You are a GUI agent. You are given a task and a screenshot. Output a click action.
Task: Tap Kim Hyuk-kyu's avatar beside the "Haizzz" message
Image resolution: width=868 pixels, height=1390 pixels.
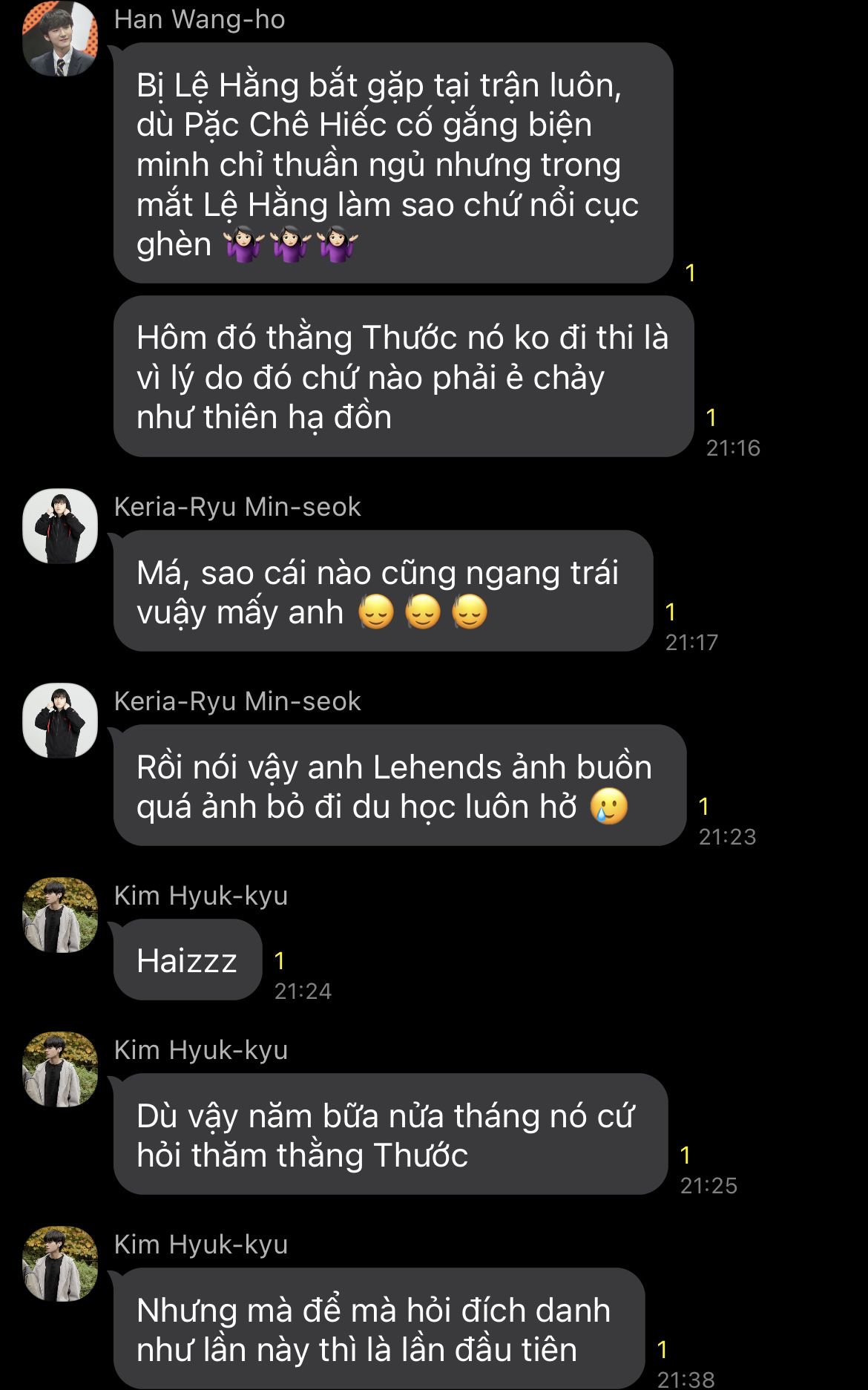tap(60, 915)
